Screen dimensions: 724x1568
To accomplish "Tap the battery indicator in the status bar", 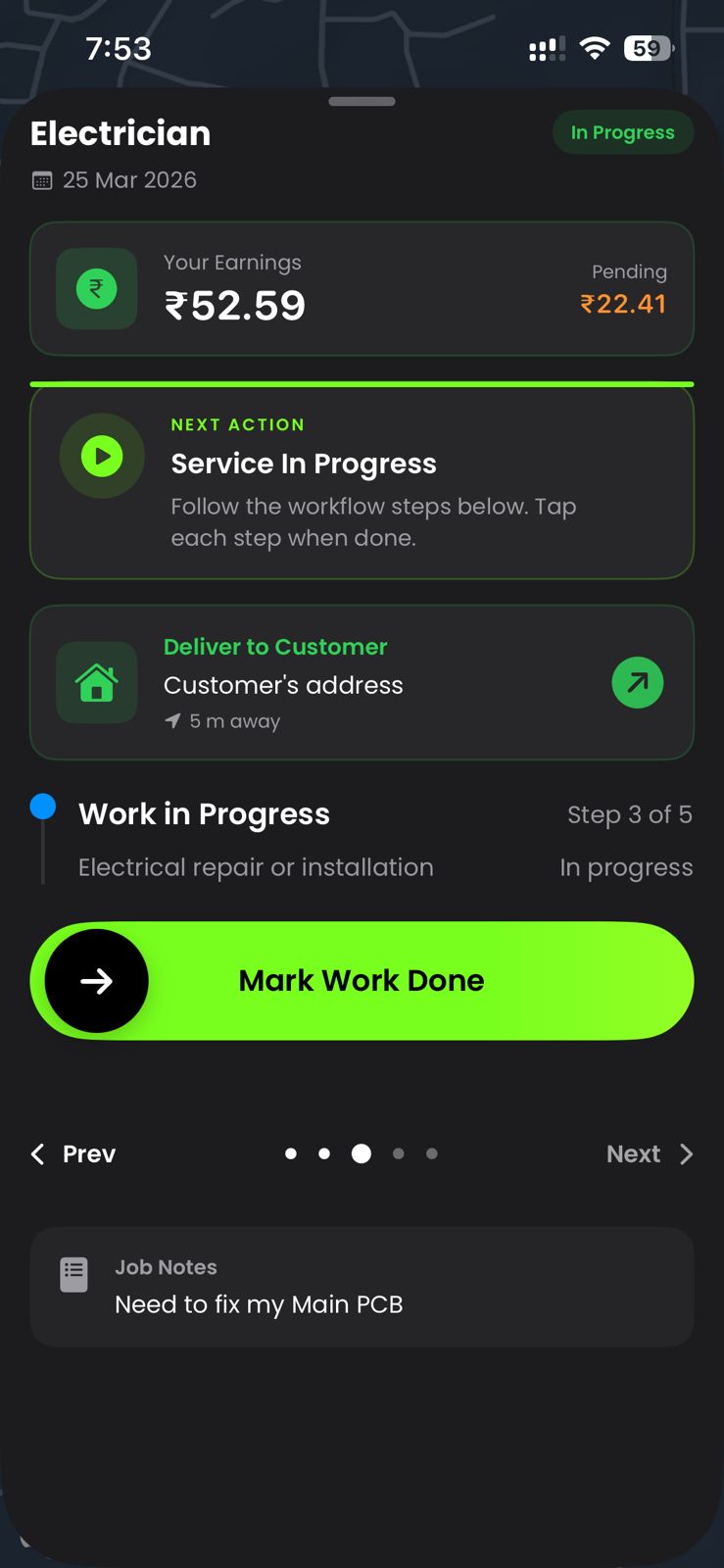I will 647,47.
